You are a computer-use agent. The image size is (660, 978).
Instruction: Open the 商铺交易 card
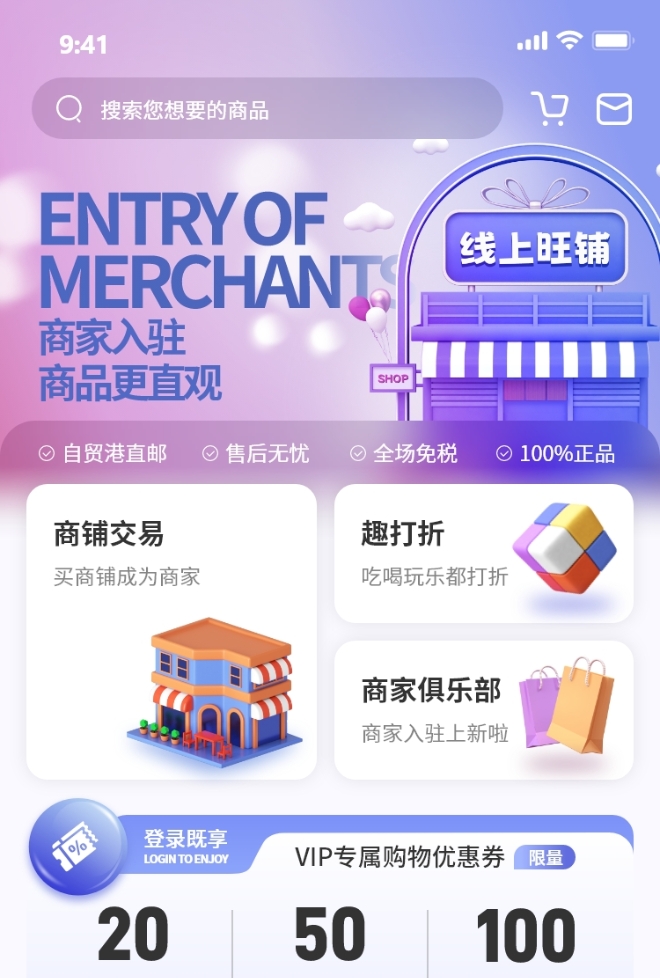point(171,631)
